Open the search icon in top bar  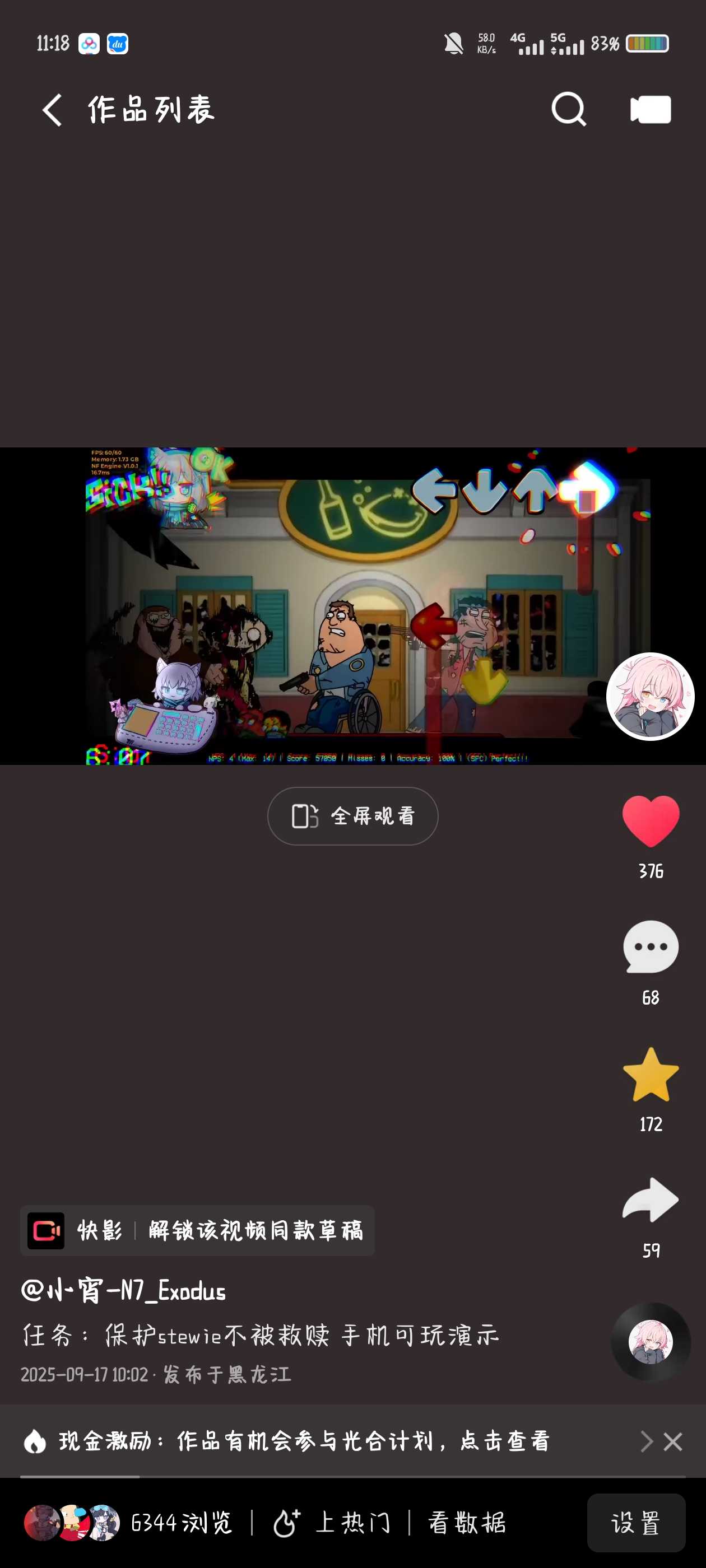click(568, 110)
